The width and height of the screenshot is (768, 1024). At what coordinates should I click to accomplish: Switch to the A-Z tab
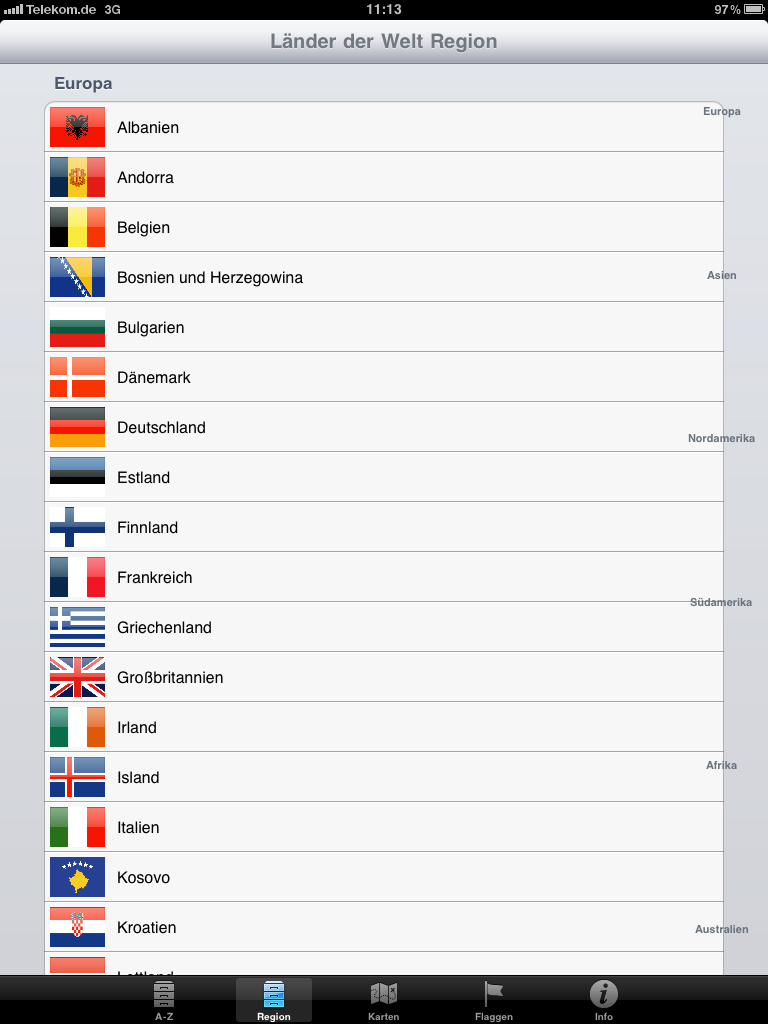164,1000
